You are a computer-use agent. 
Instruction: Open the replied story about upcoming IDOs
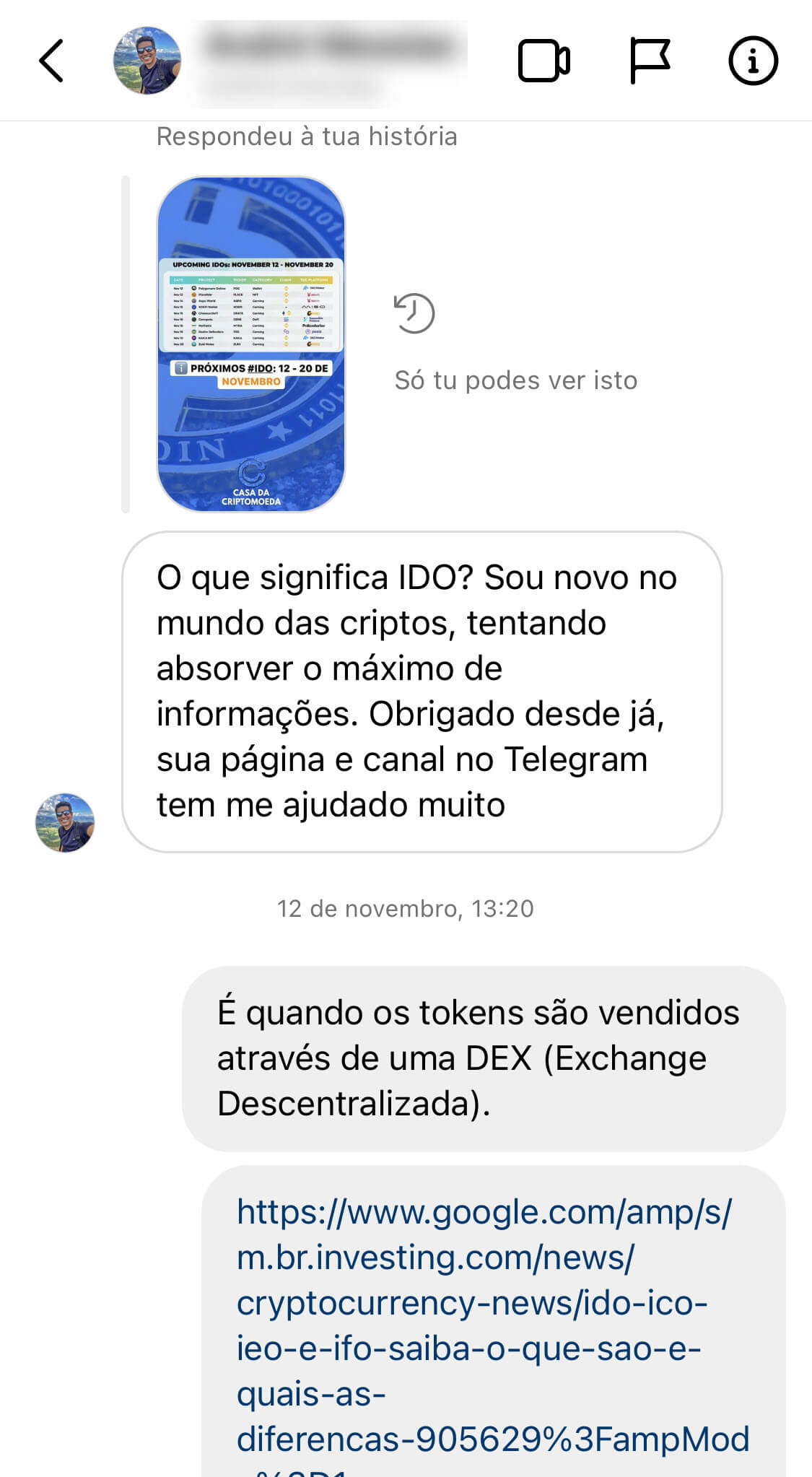(x=251, y=344)
